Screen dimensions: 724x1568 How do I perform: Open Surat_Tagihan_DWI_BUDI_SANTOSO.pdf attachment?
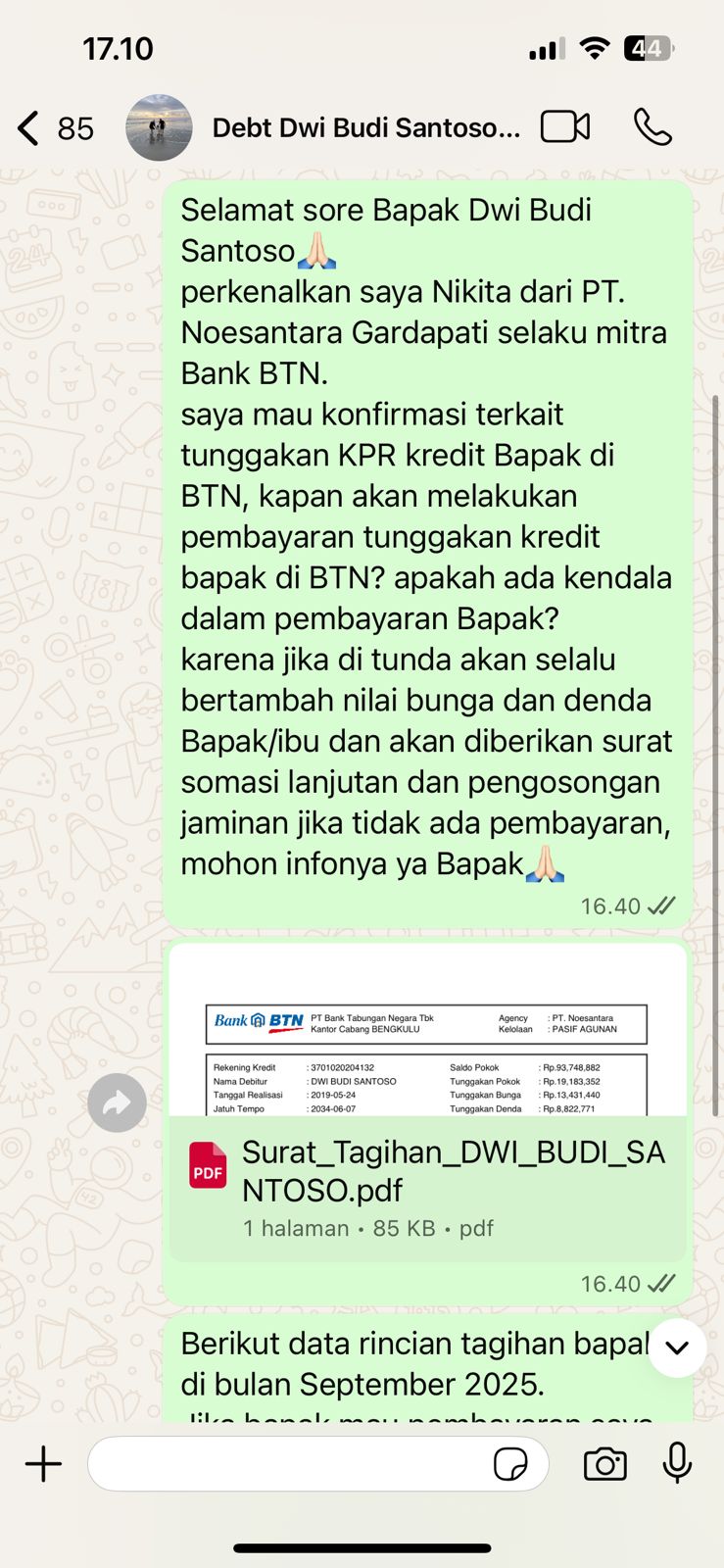coord(428,1171)
